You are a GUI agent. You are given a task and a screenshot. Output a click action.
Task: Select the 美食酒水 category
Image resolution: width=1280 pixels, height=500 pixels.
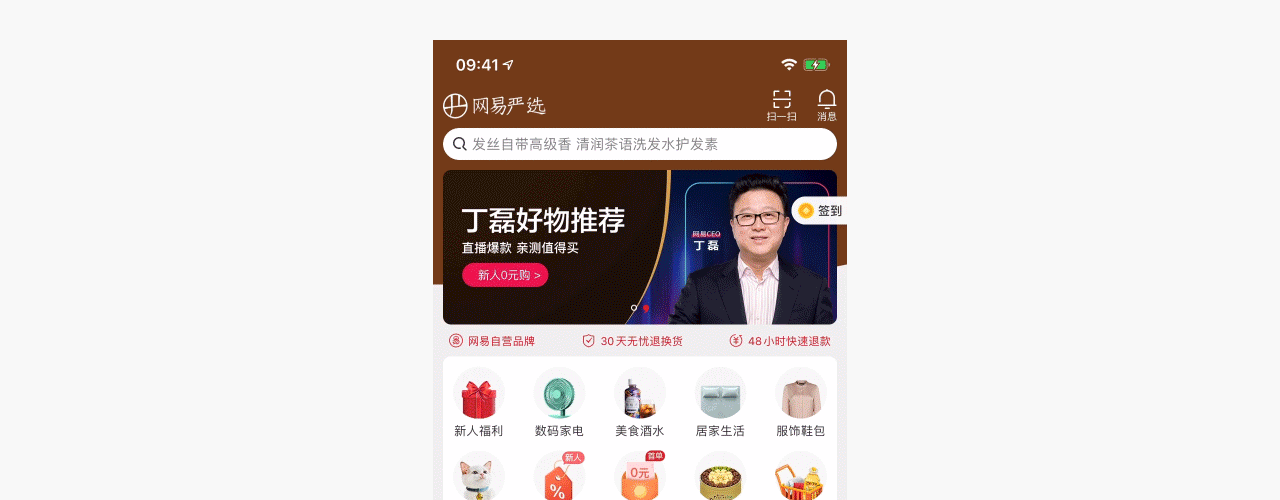coord(639,402)
